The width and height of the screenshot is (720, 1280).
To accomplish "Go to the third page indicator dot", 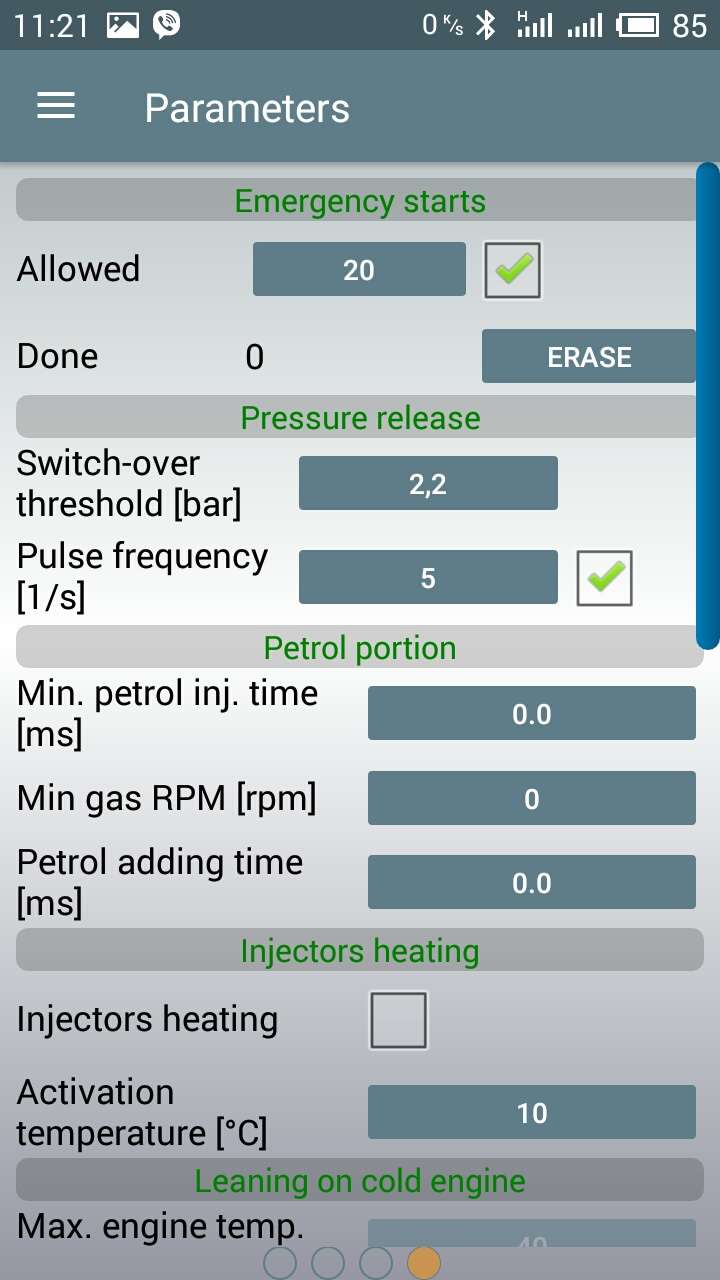I will (376, 1263).
